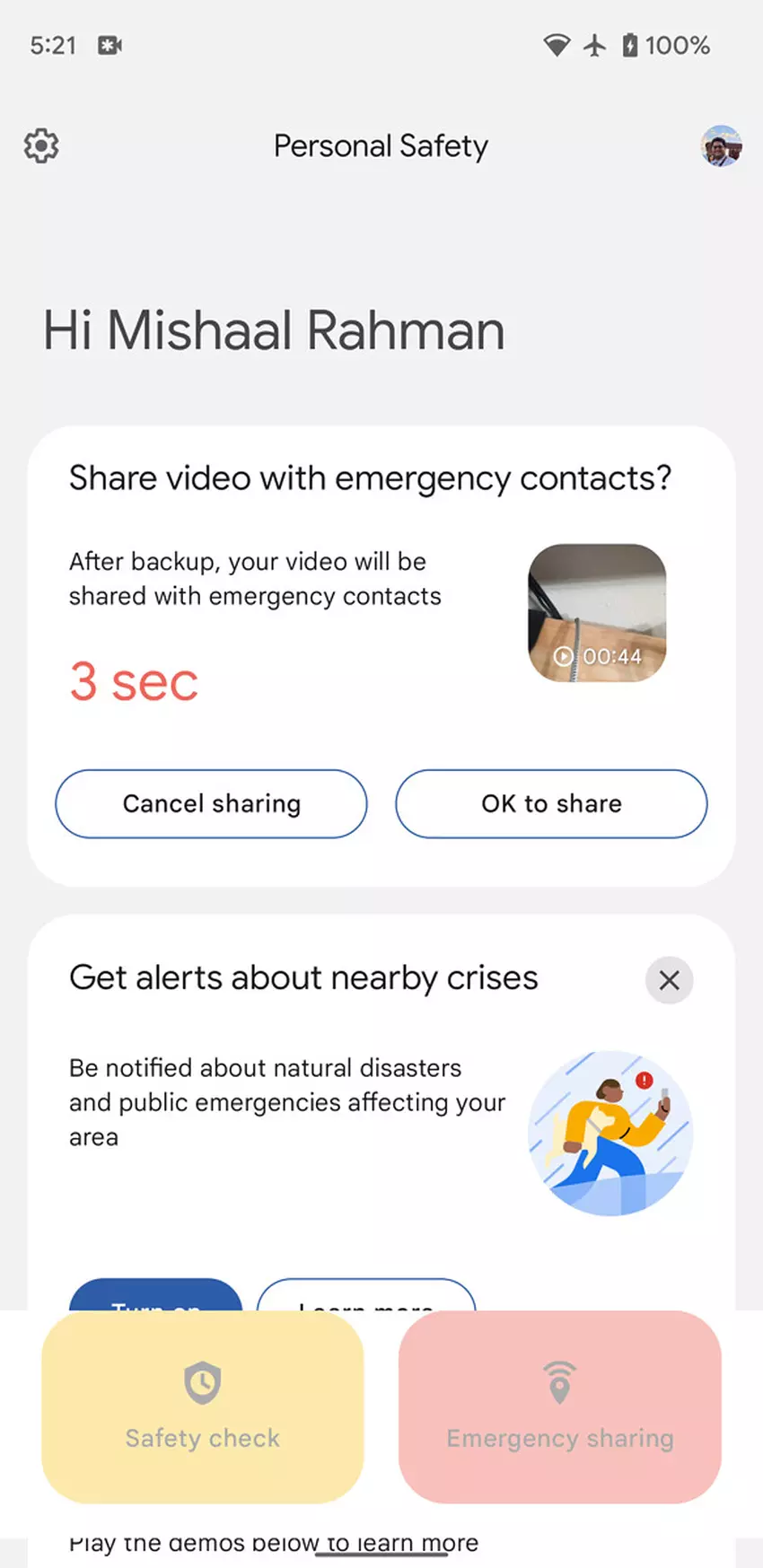Confirm OK to share the video
The height and width of the screenshot is (1568, 763).
click(551, 803)
